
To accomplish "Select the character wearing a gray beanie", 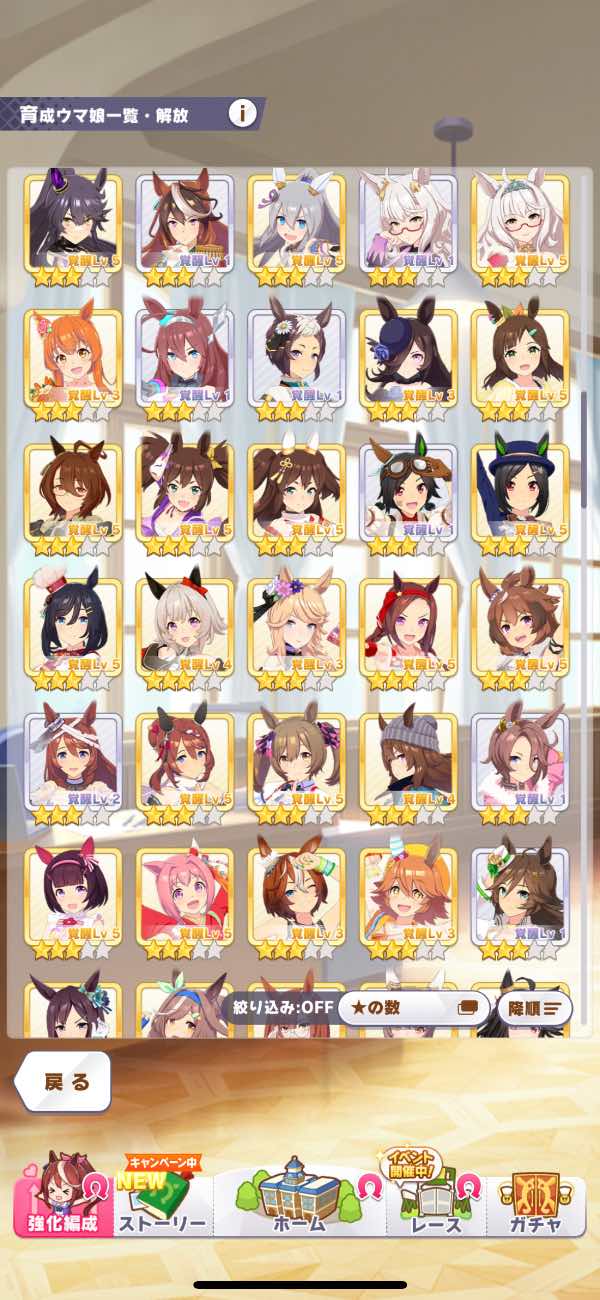I will (408, 760).
